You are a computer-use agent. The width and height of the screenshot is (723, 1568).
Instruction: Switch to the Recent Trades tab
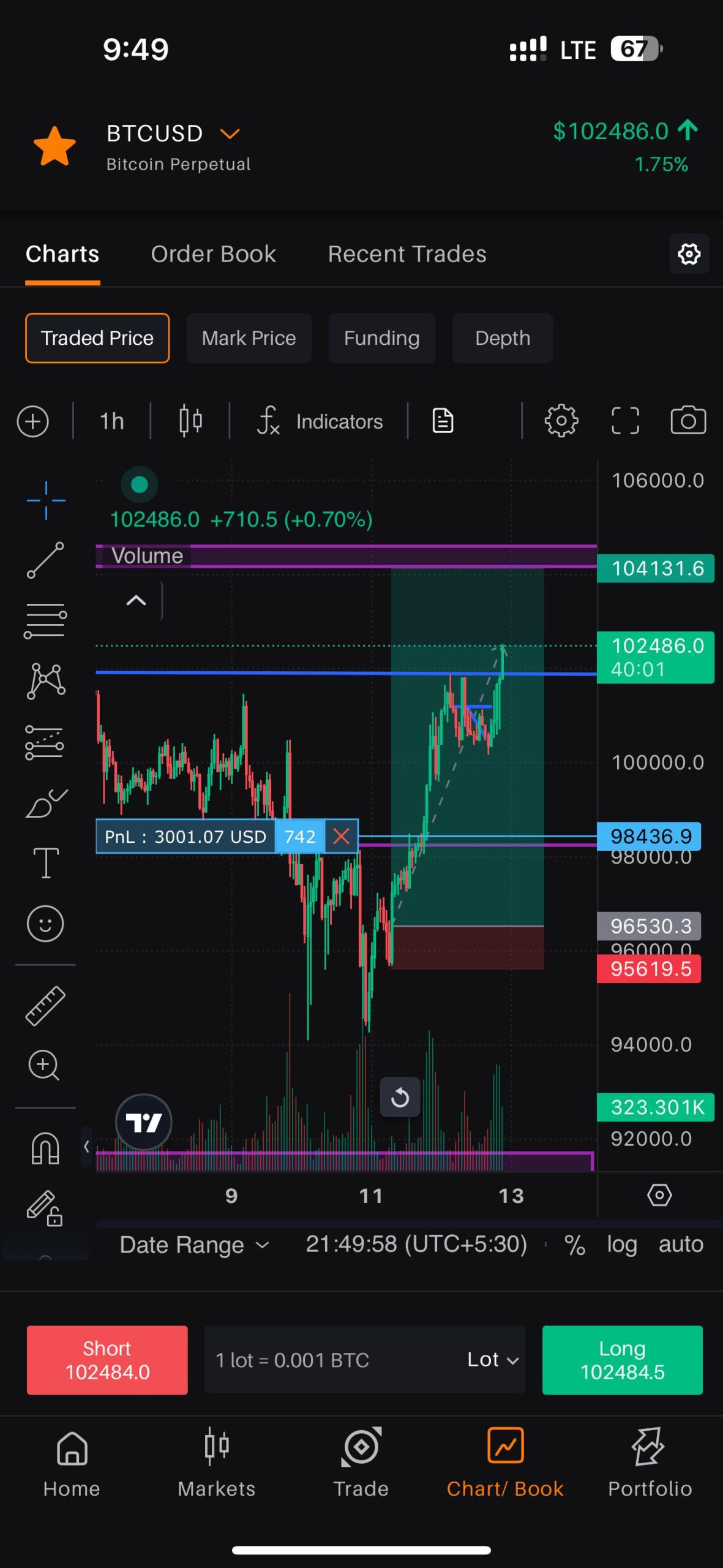[x=406, y=254]
